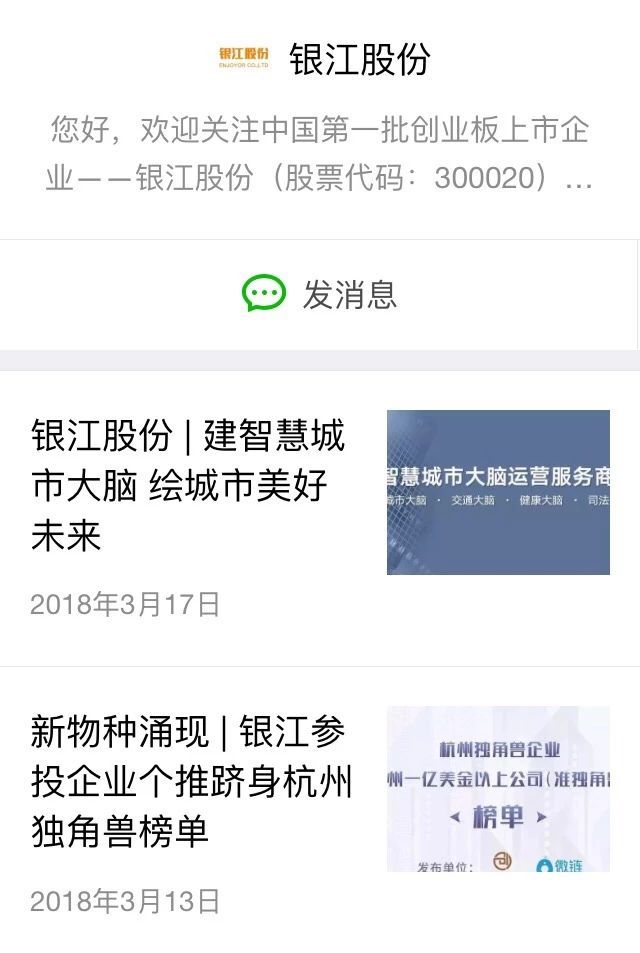Tap the 发消息 send message button
Viewport: 640px width, 953px height.
[x=320, y=295]
